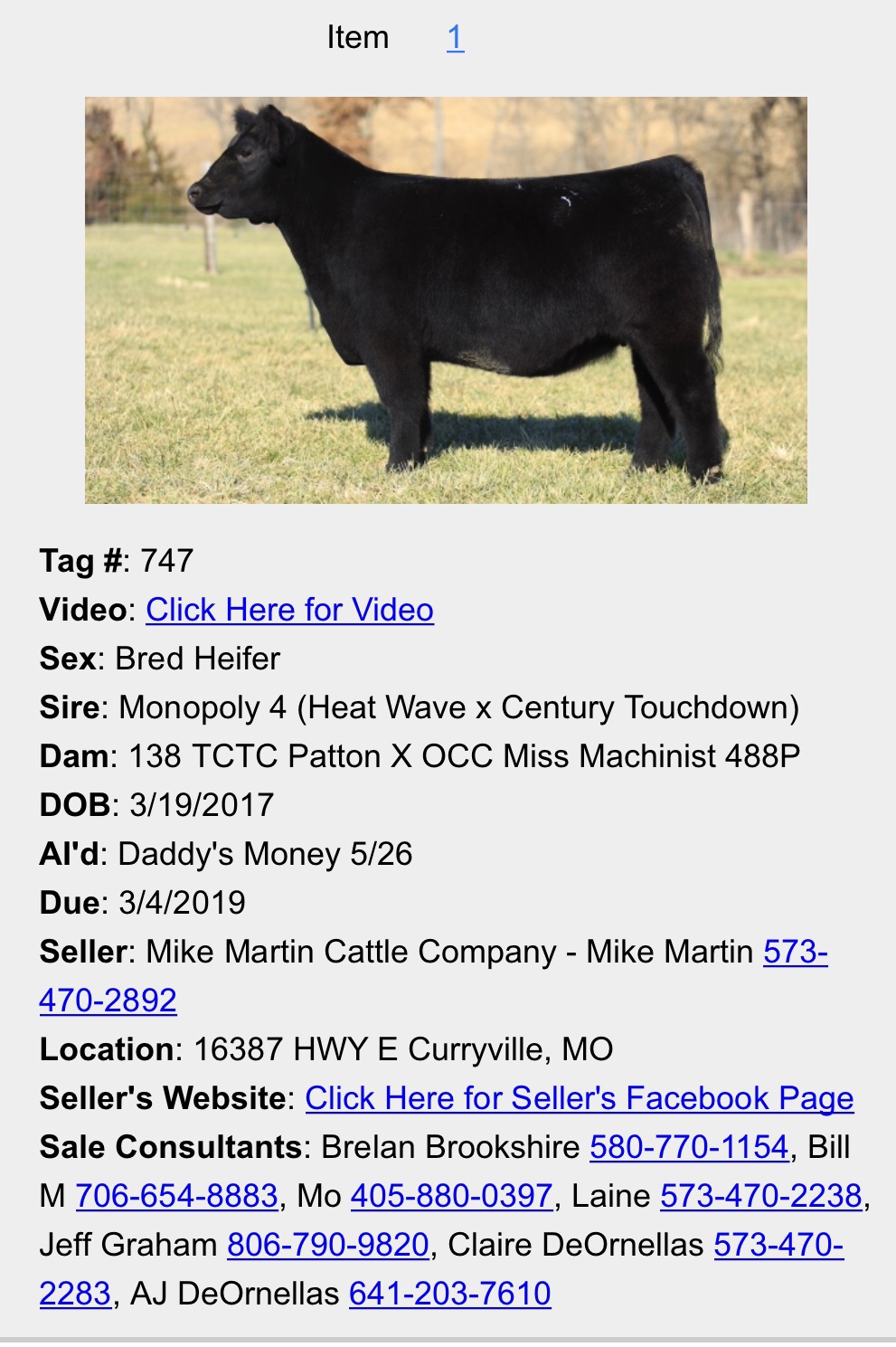Call AJ DeOrnellas at 641-203-7610
896x1347 pixels.
449,1295
